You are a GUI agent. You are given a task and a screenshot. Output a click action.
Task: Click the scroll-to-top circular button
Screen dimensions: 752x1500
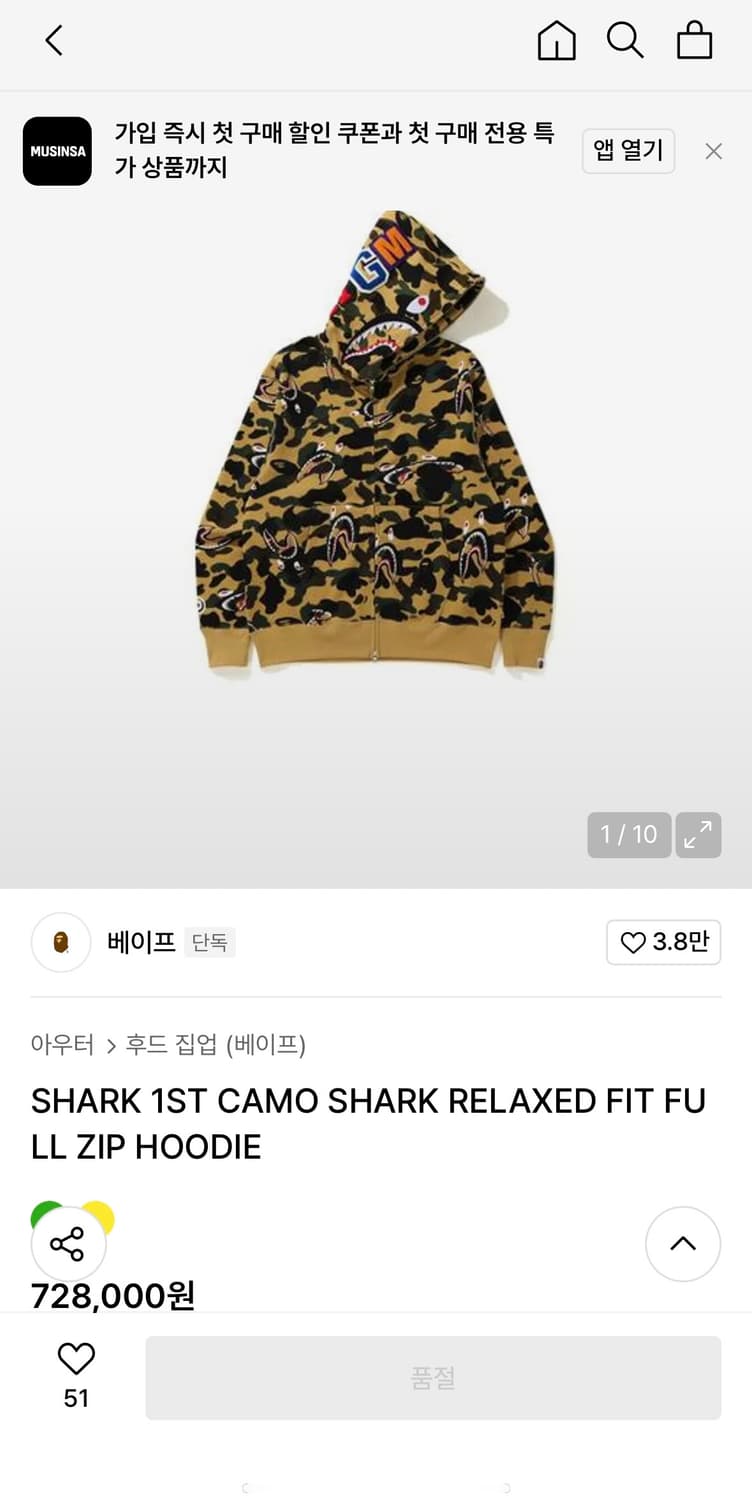(x=683, y=1243)
